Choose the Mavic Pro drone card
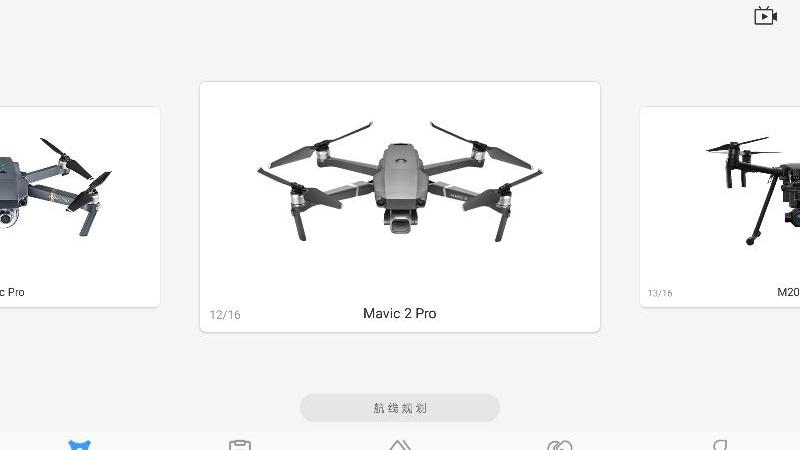Viewport: 800px width, 450px height. tap(79, 207)
